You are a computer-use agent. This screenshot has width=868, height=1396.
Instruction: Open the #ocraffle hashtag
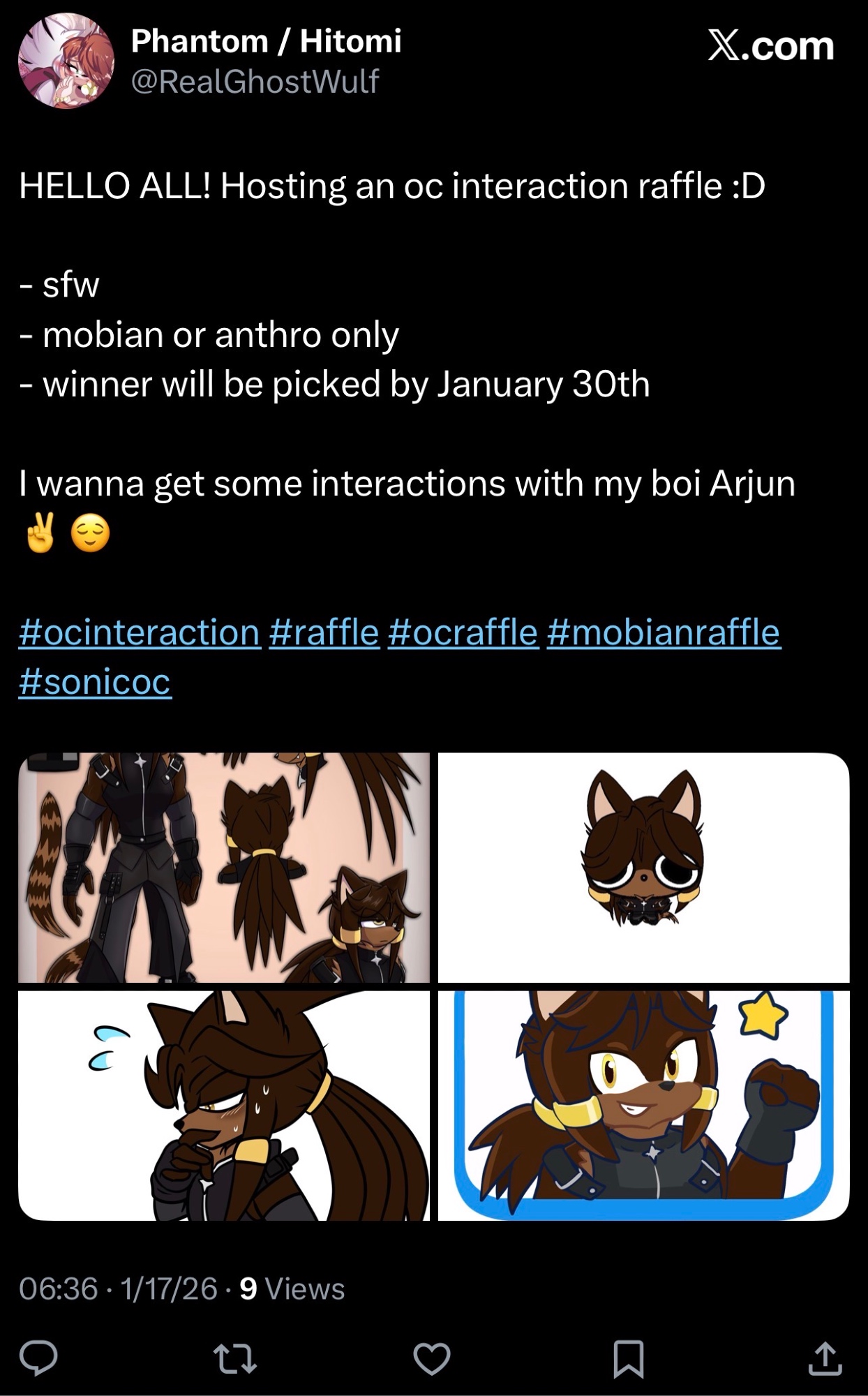pos(463,632)
